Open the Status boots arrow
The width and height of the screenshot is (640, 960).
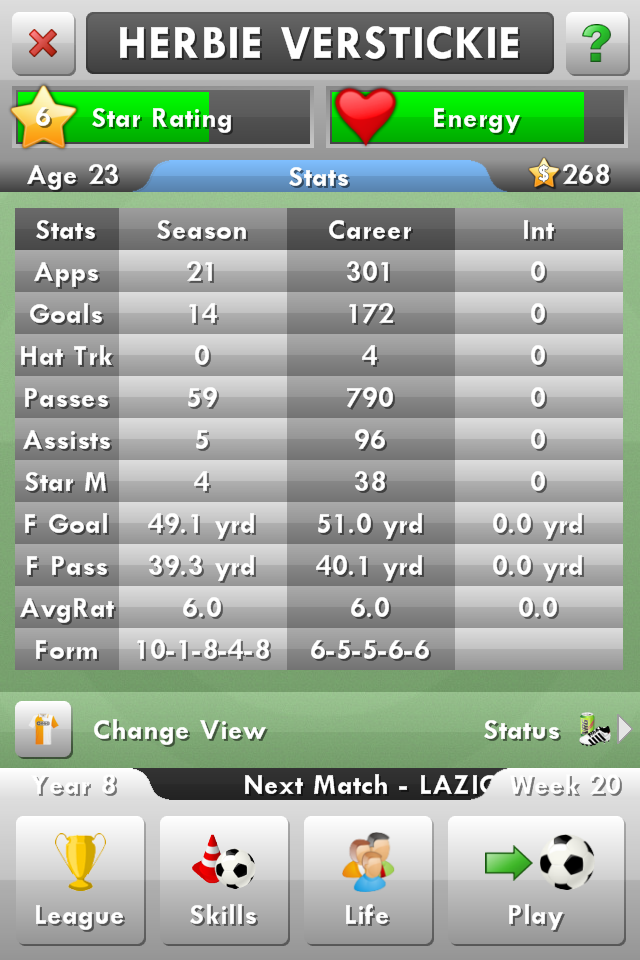tap(604, 730)
